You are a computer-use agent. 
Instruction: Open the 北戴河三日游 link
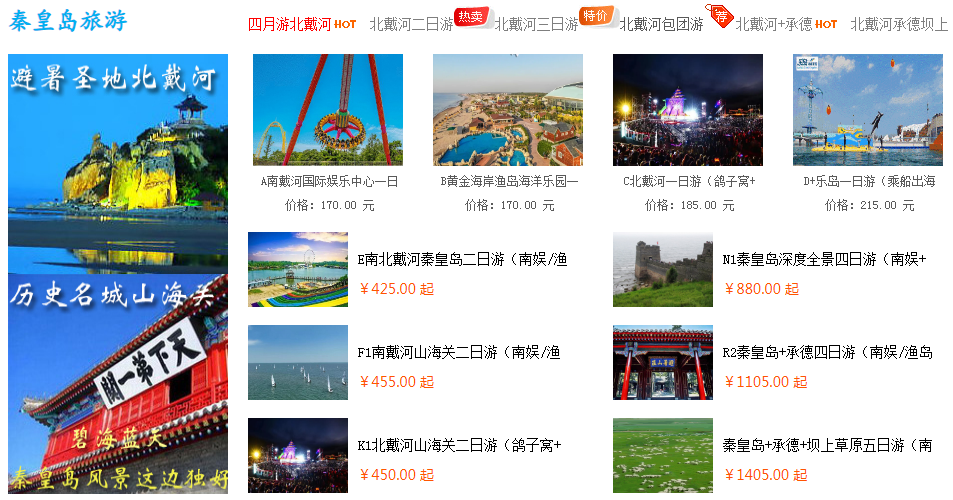point(536,24)
